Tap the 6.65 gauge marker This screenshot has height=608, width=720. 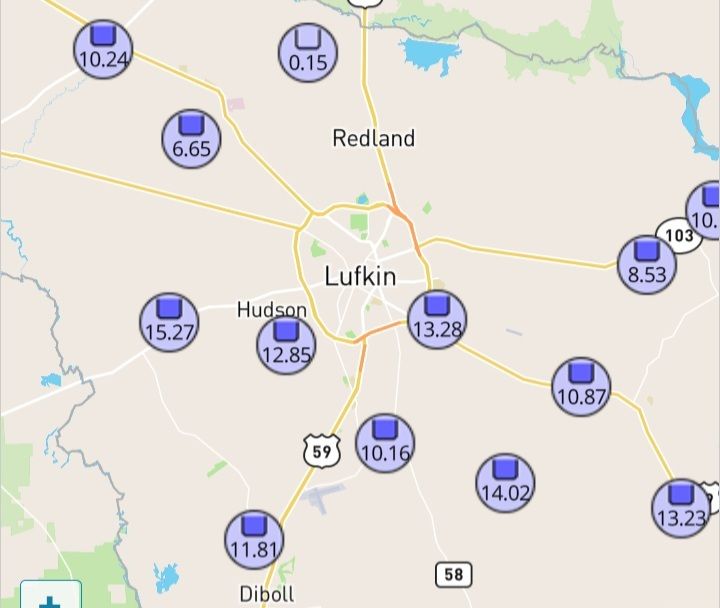click(192, 139)
